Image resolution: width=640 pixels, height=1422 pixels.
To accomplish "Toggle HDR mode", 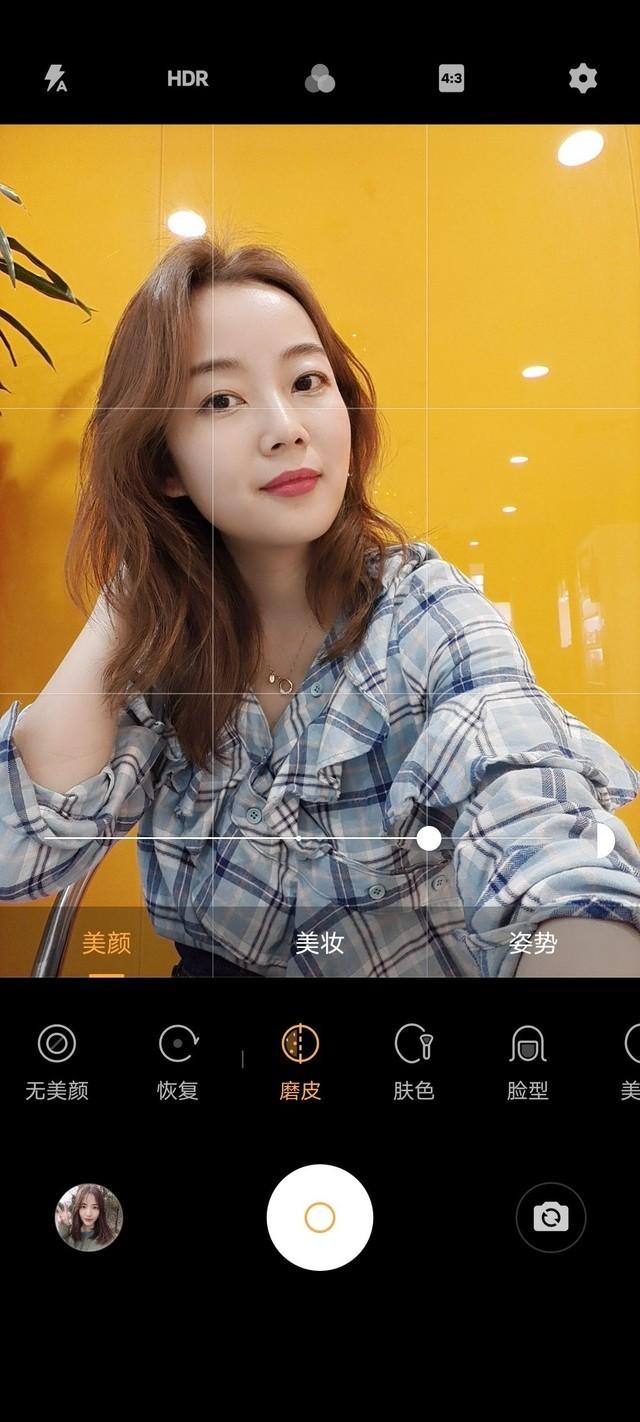I will 187,78.
